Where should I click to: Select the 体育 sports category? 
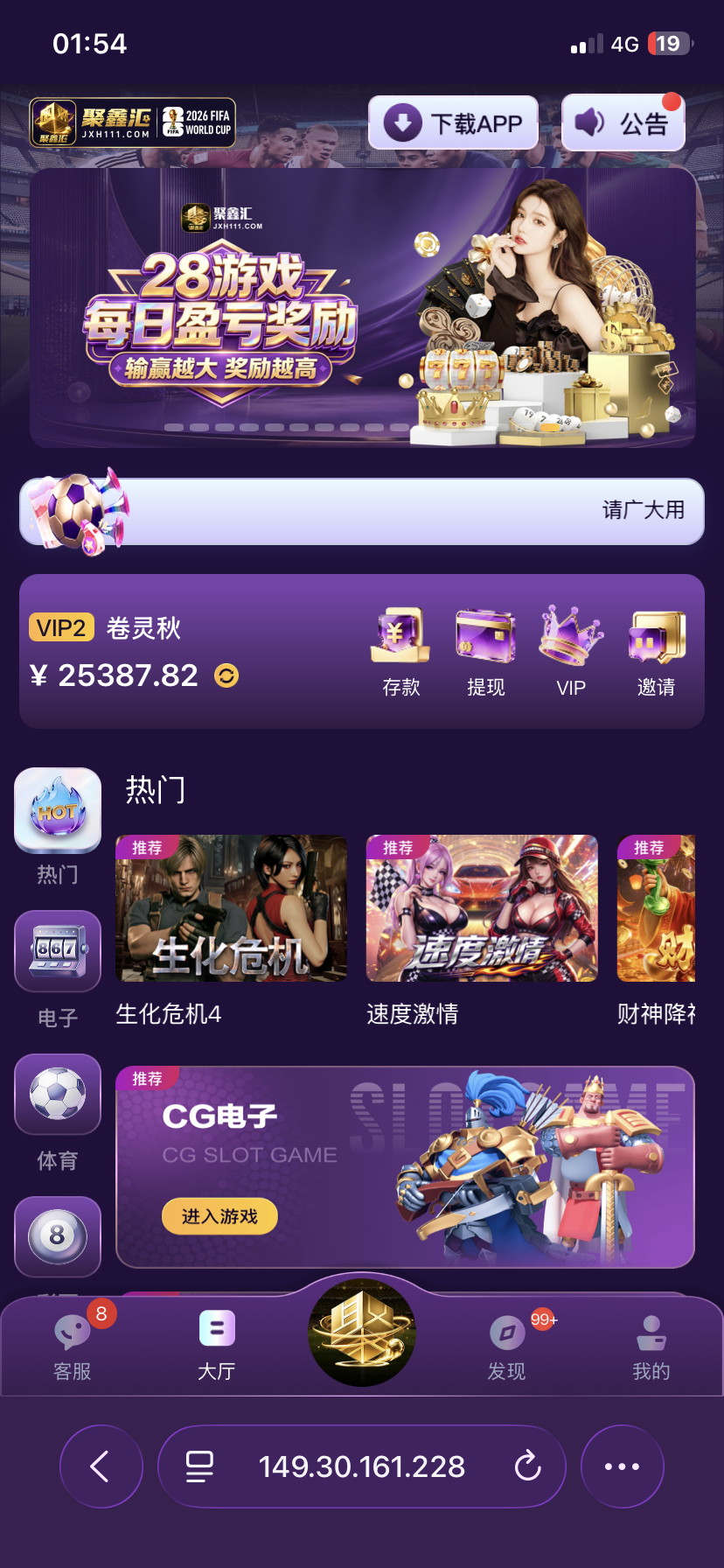[x=58, y=1113]
